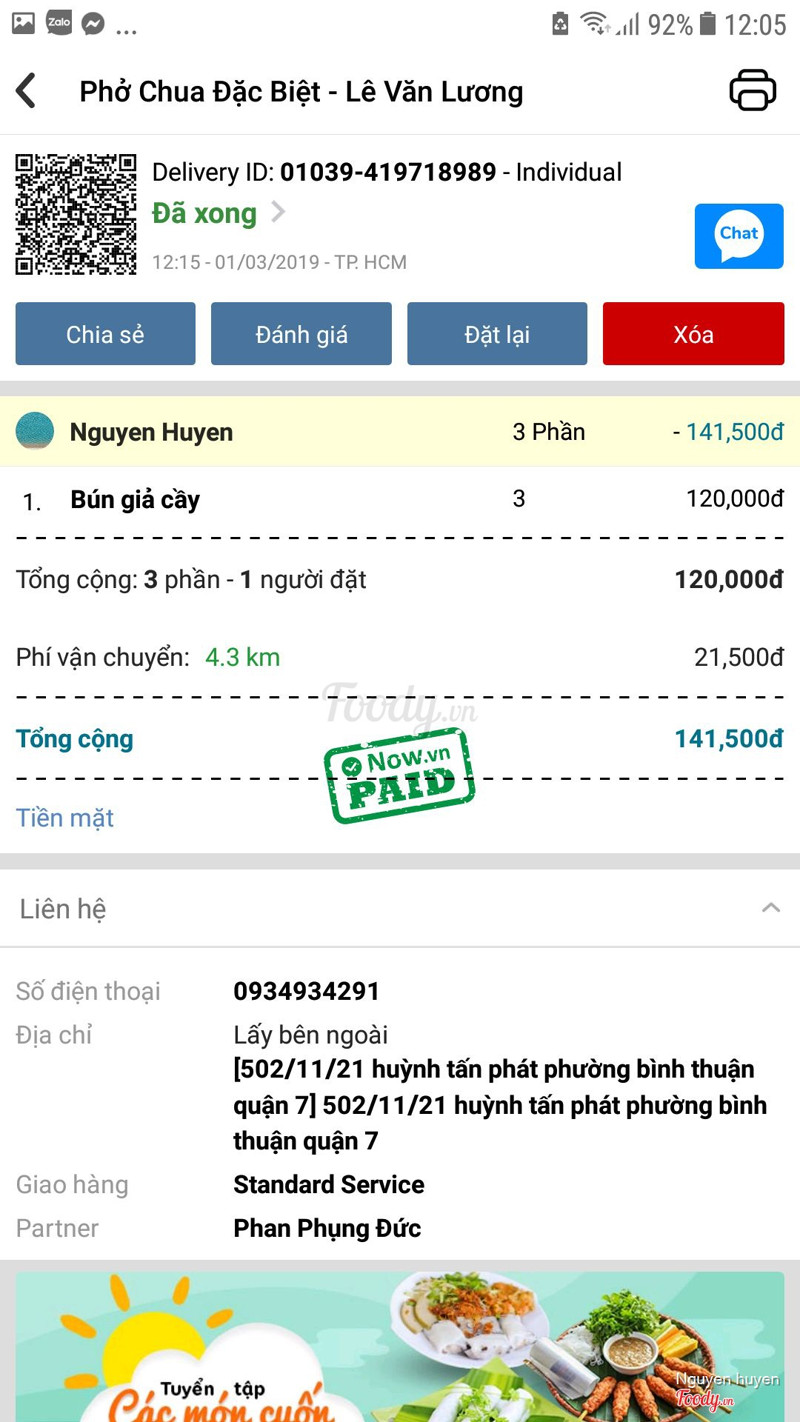Tap the Chia sẻ button

click(105, 334)
